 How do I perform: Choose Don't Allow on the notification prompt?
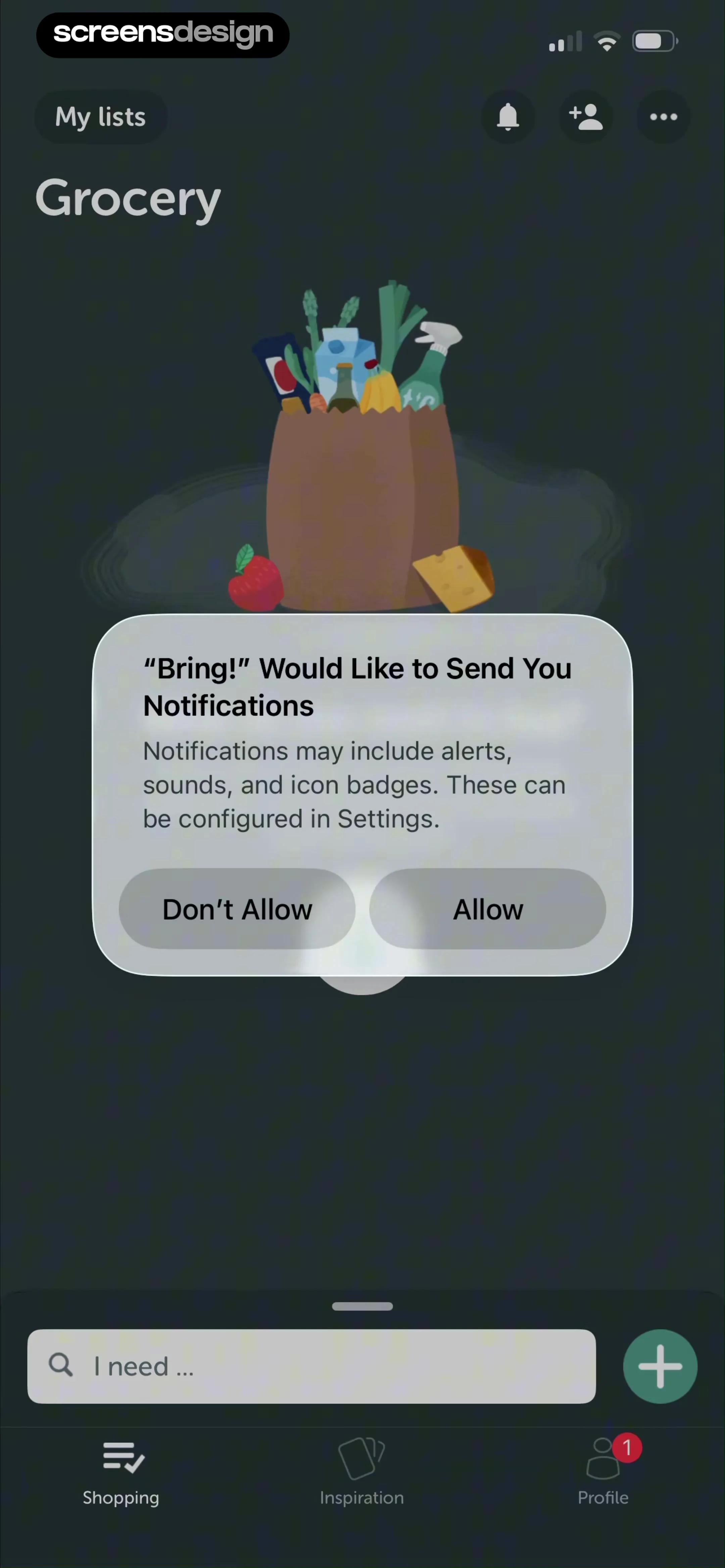(237, 909)
